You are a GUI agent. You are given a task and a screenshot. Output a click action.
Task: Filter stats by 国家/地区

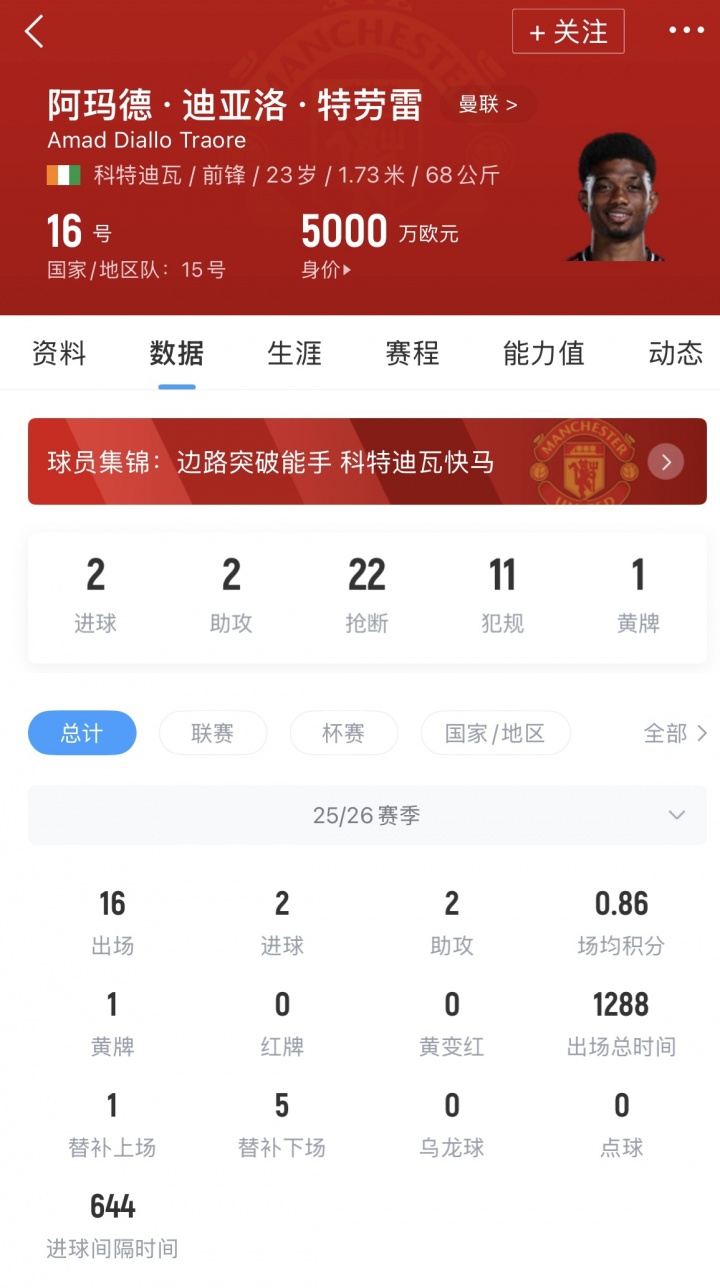click(495, 733)
